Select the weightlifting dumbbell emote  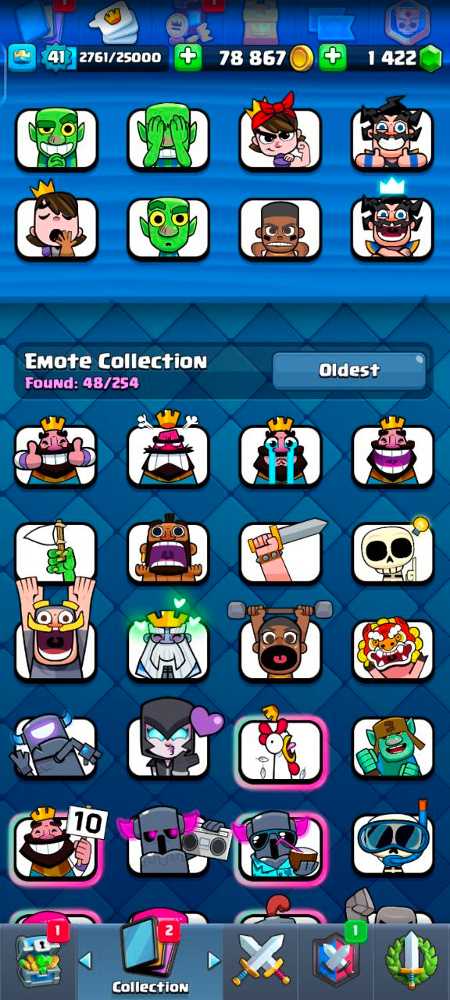280,643
